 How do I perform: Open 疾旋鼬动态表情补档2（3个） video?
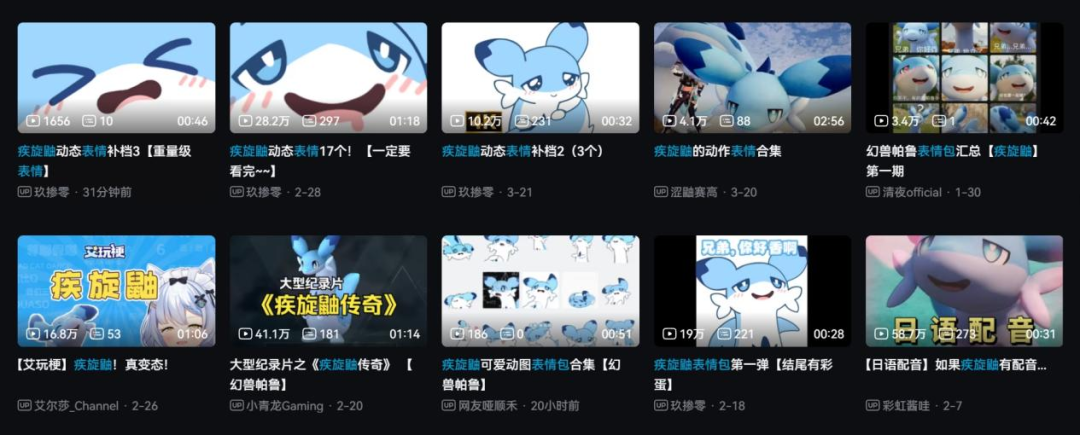(x=540, y=78)
